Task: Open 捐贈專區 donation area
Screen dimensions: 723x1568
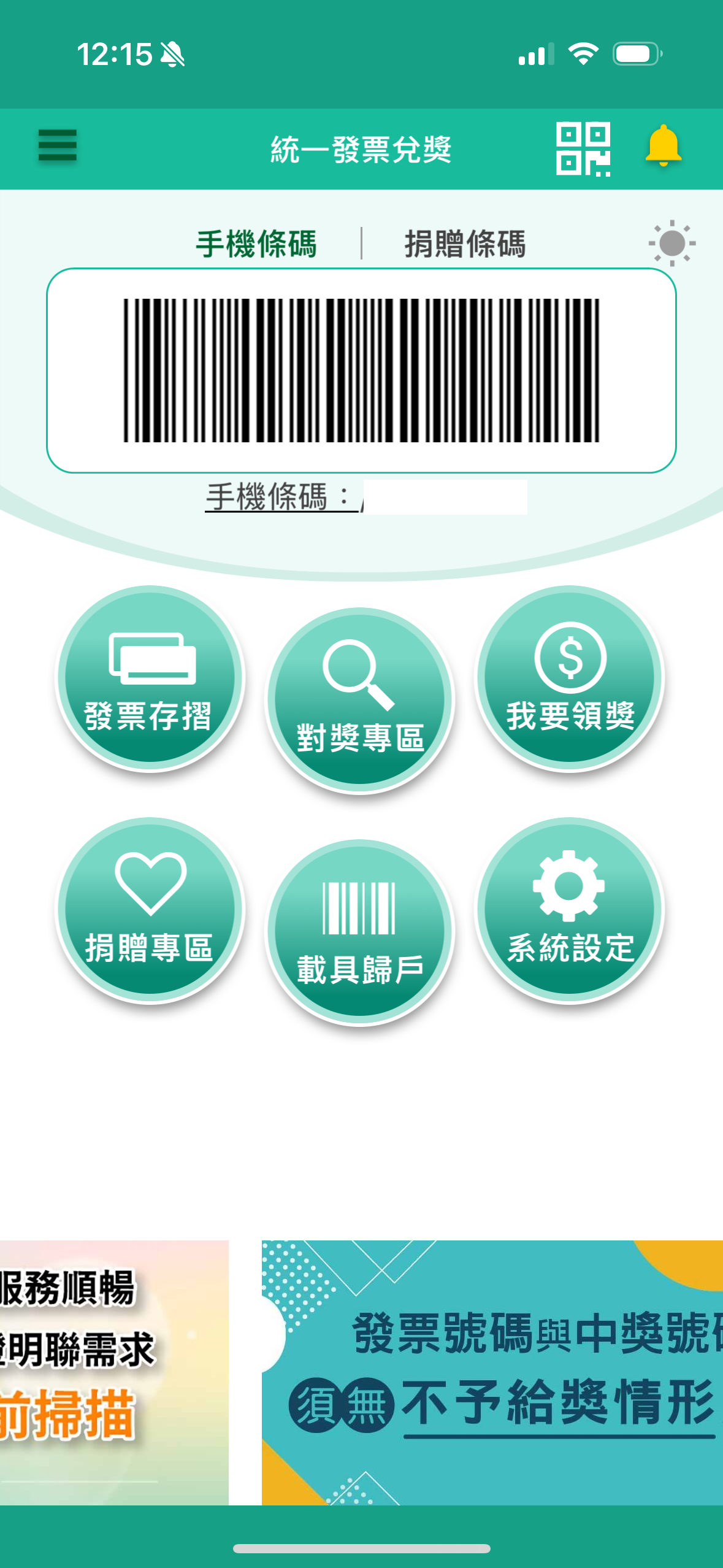Action: click(150, 910)
